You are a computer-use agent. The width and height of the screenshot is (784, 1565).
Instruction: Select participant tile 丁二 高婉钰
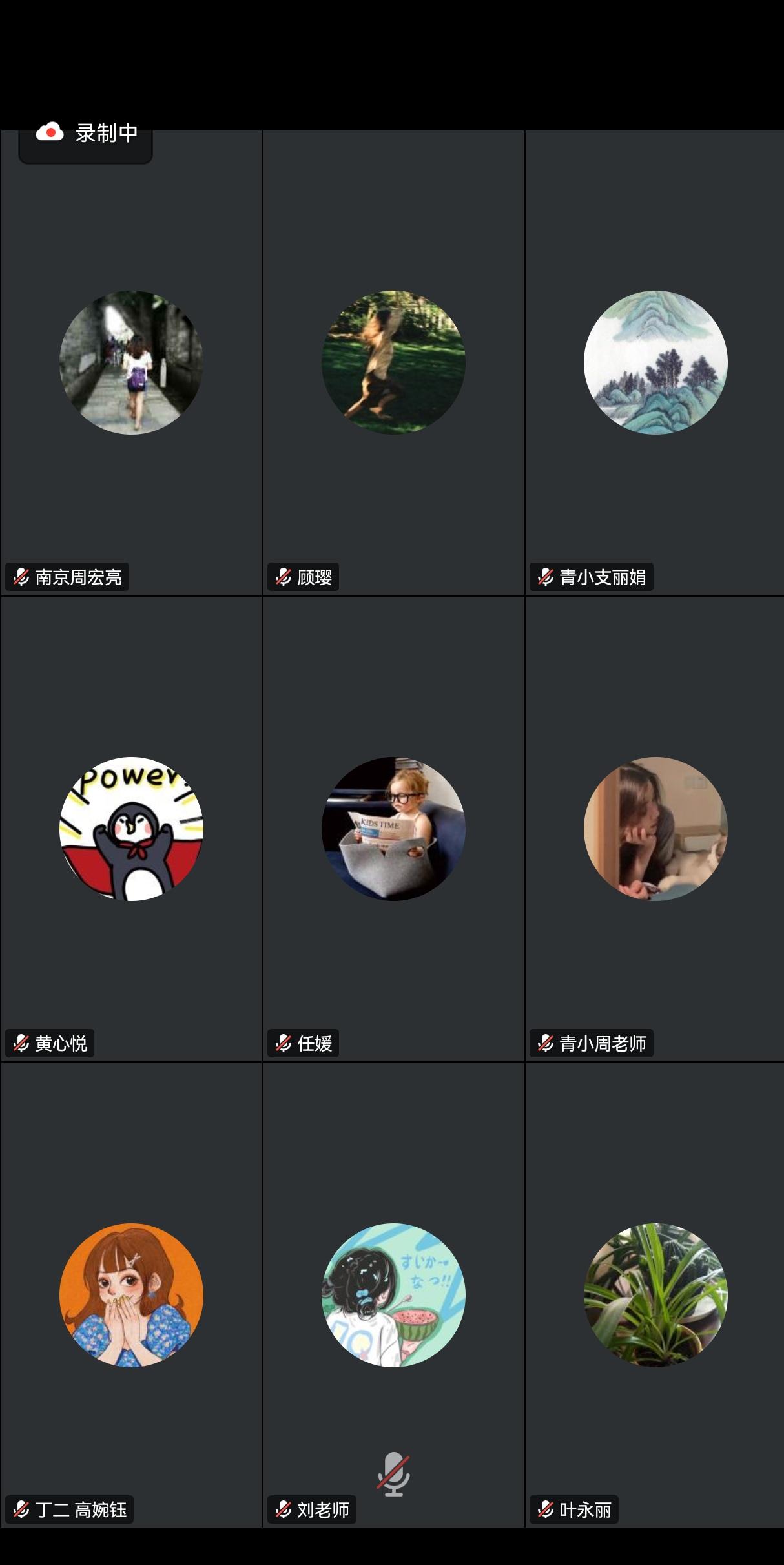point(131,1295)
